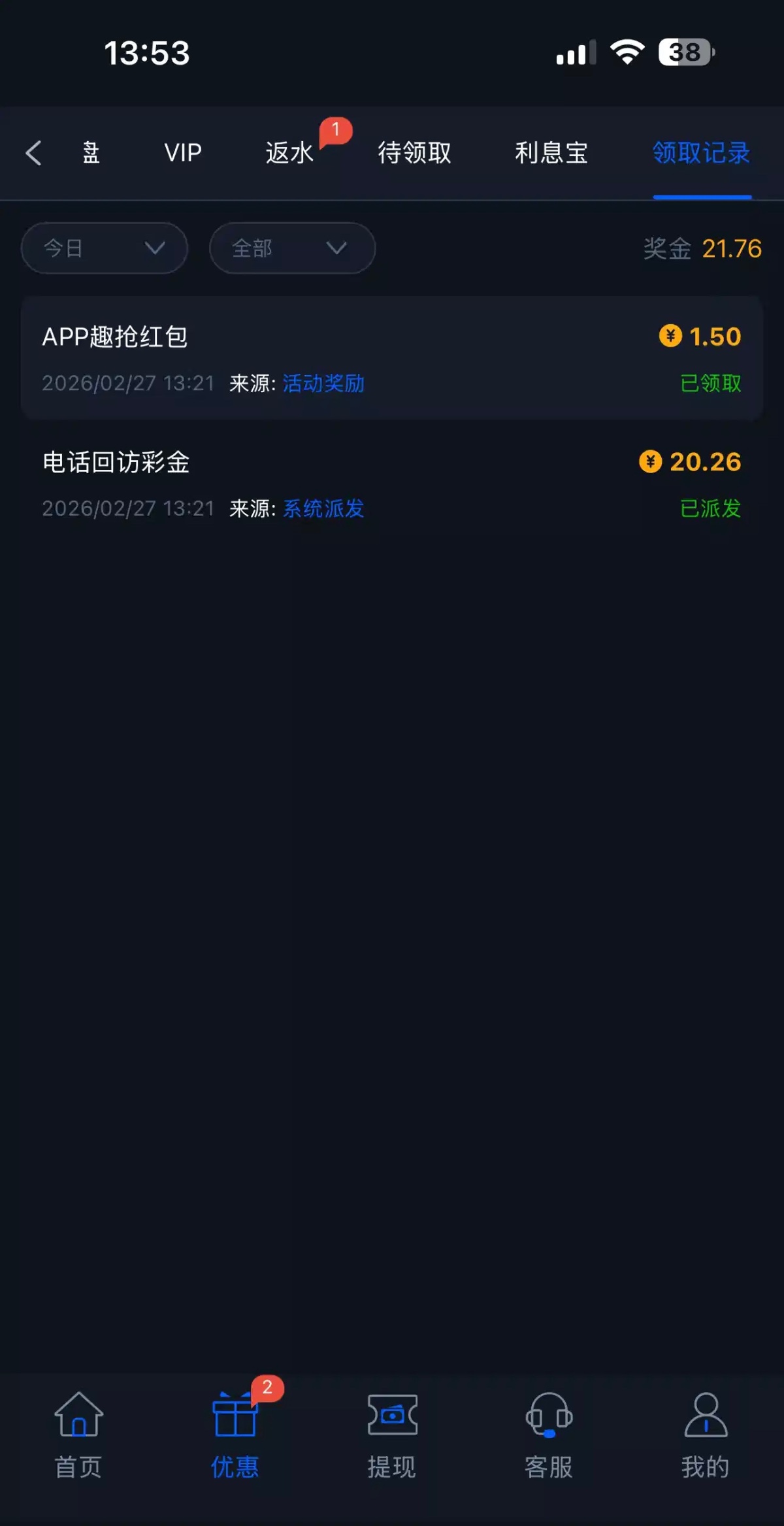This screenshot has height=1526, width=784.
Task: Switch to the VIP tab
Action: (x=183, y=153)
